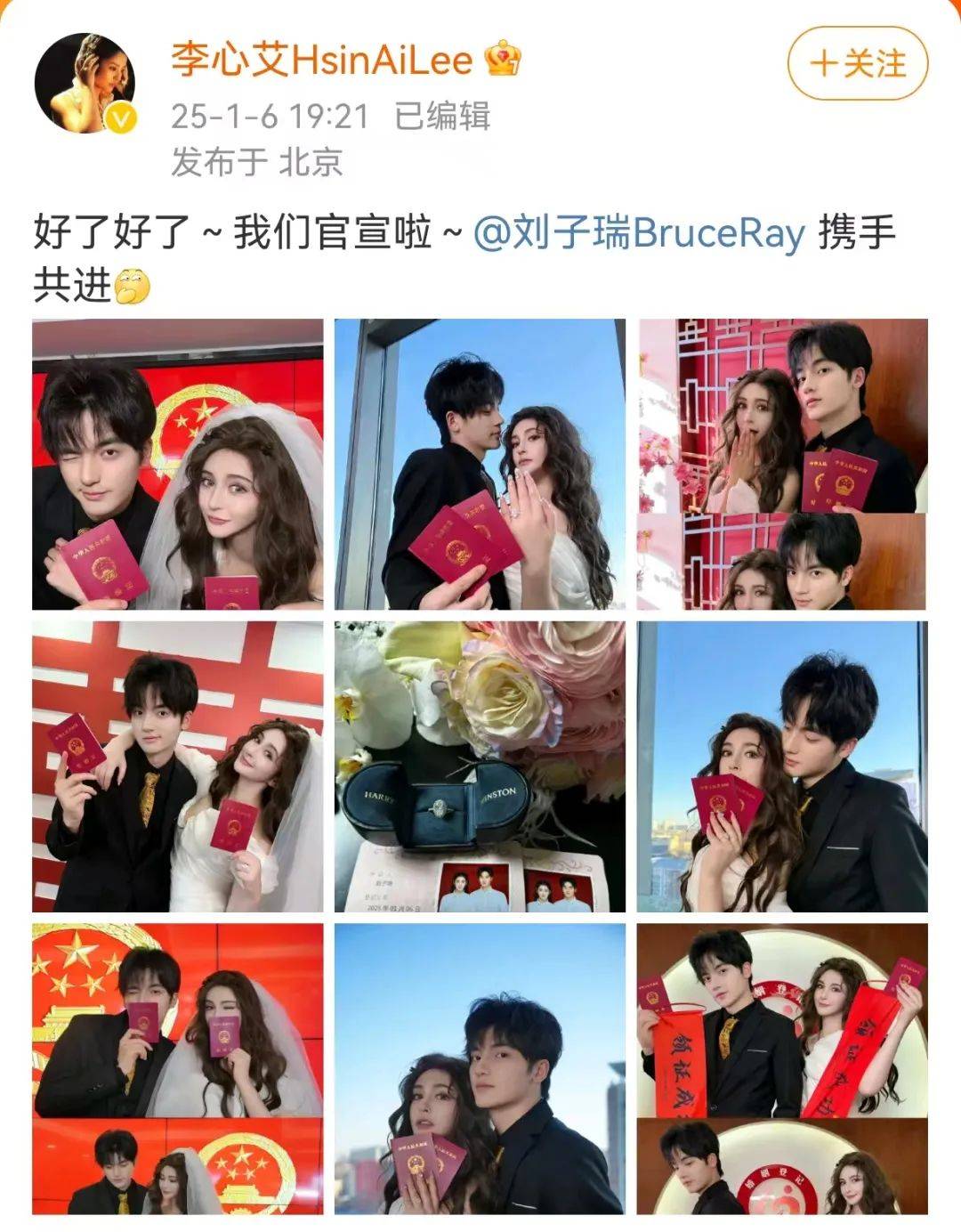Image resolution: width=961 pixels, height=1232 pixels.
Task: Open second photo by the blue sky window
Action: [480, 464]
